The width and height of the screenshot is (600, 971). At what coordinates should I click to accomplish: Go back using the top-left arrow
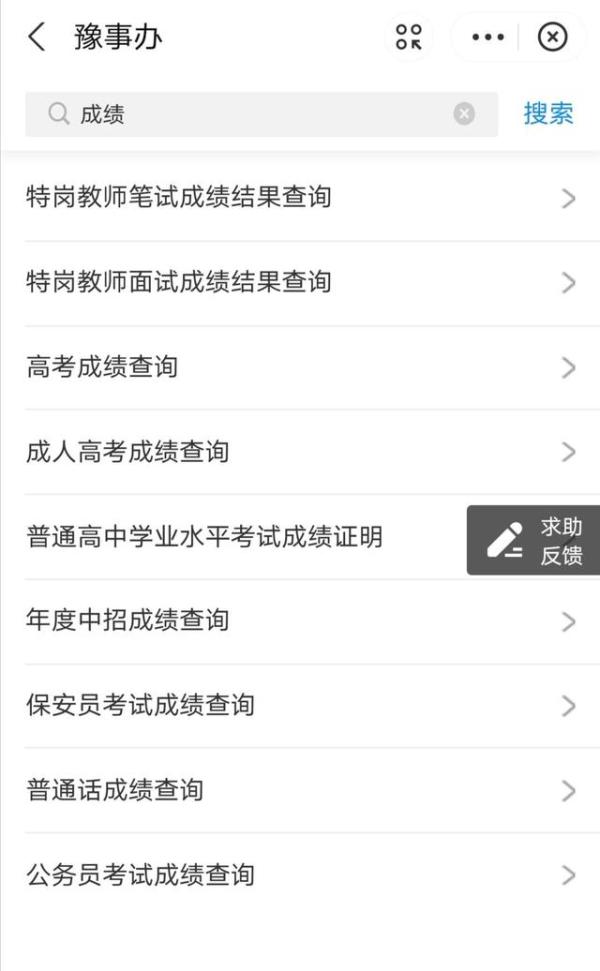(37, 37)
